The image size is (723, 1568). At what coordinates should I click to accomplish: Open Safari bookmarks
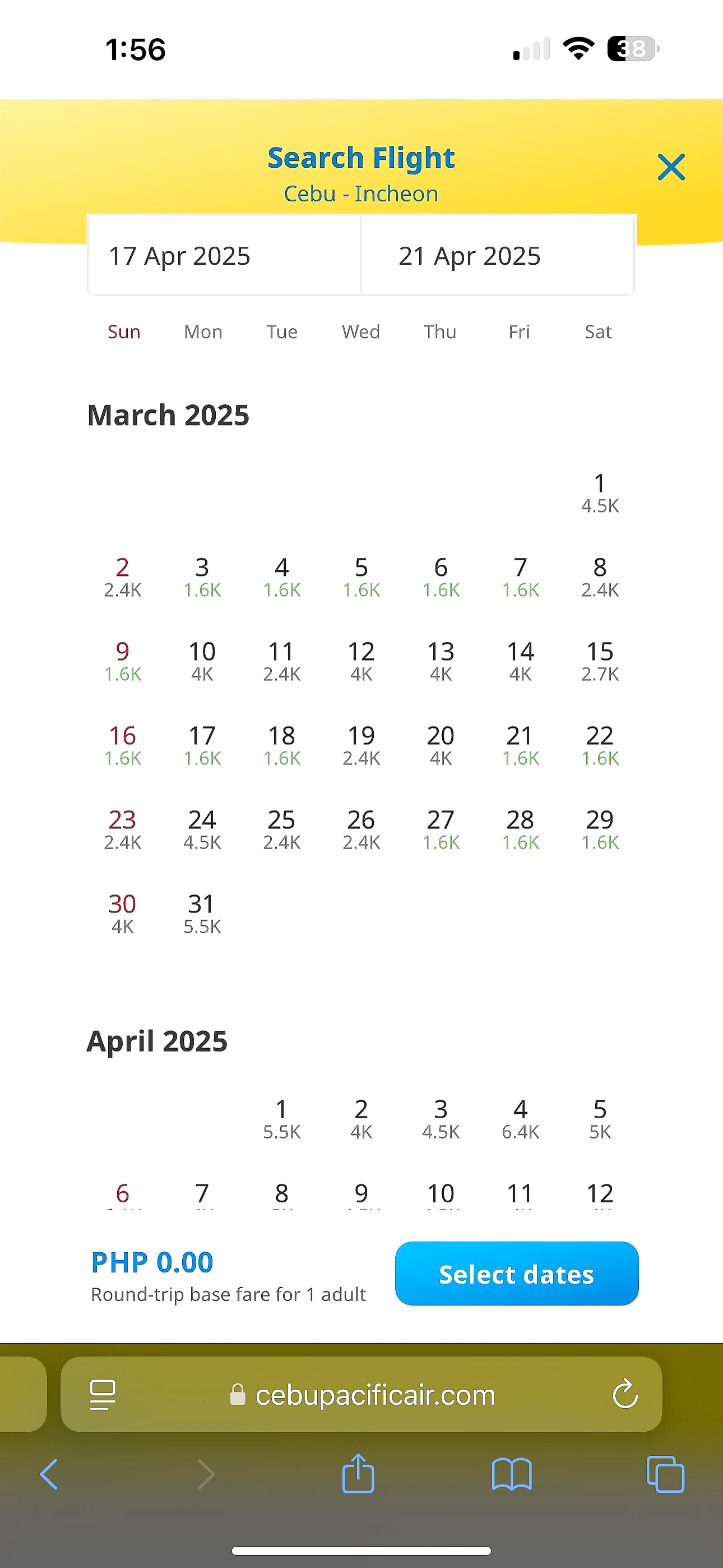coord(512,1474)
